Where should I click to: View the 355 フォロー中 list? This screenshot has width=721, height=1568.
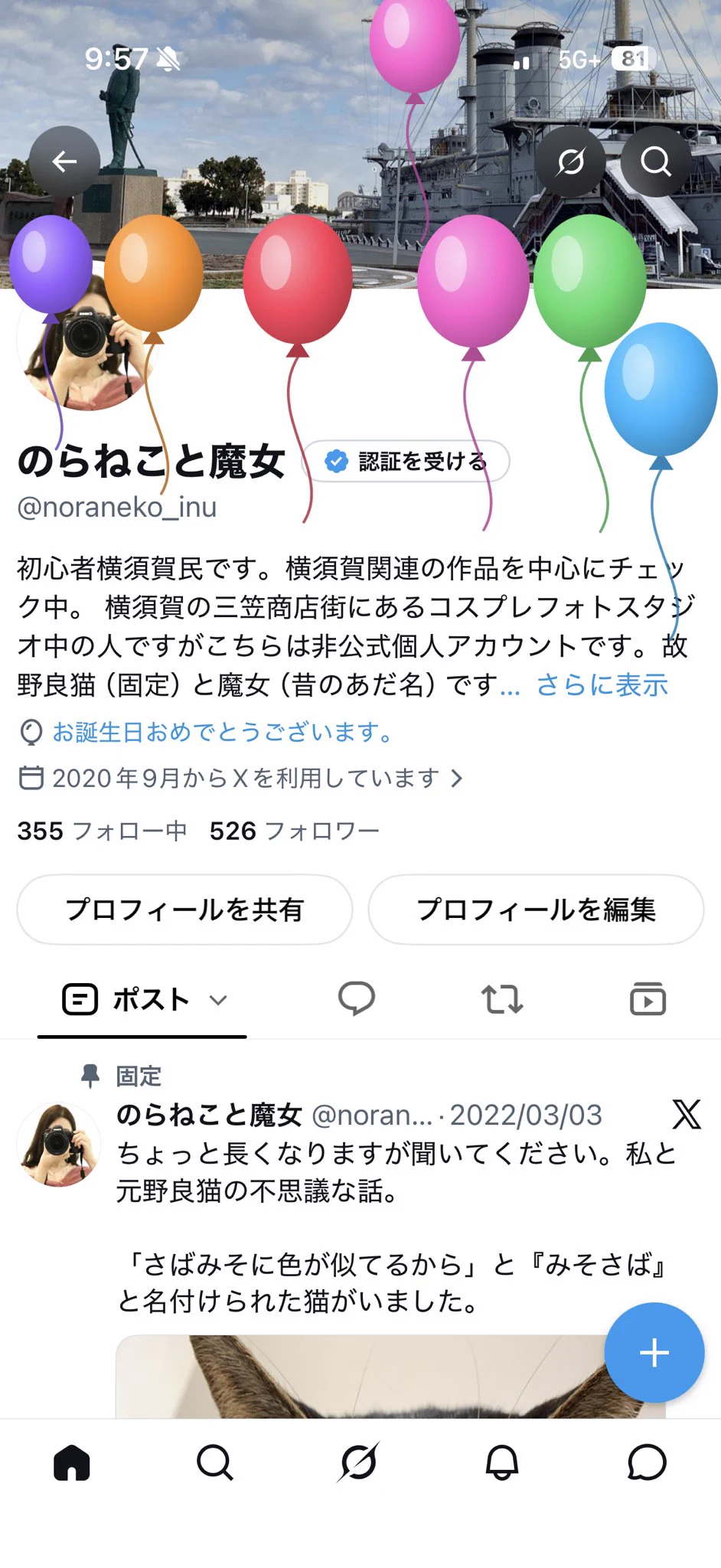(x=102, y=831)
